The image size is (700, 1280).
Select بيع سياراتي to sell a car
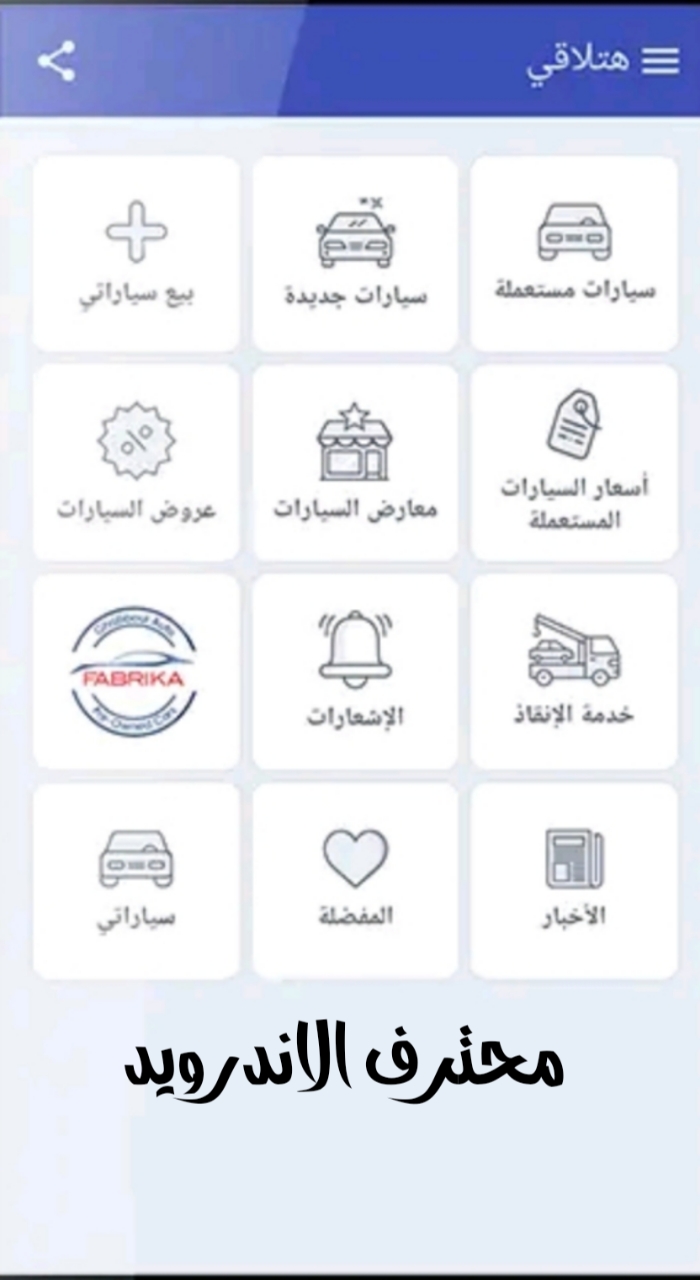[x=136, y=253]
